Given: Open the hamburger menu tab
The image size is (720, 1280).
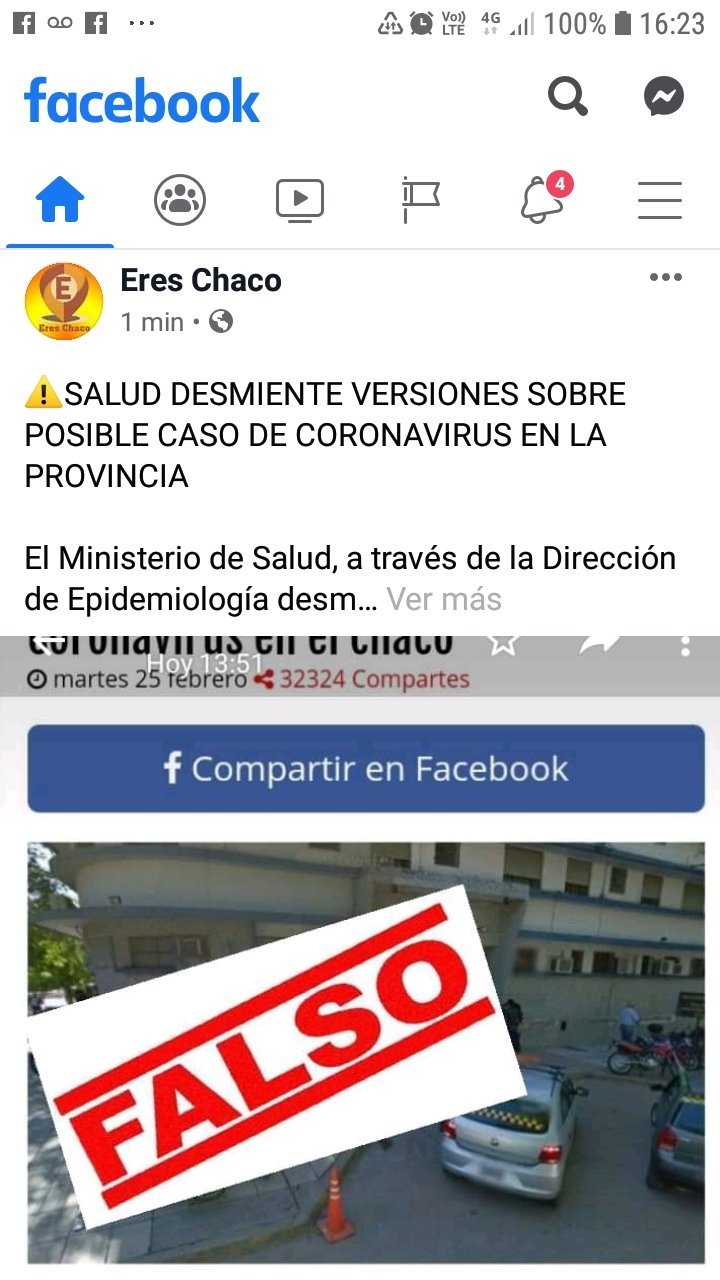Looking at the screenshot, I should pos(660,200).
